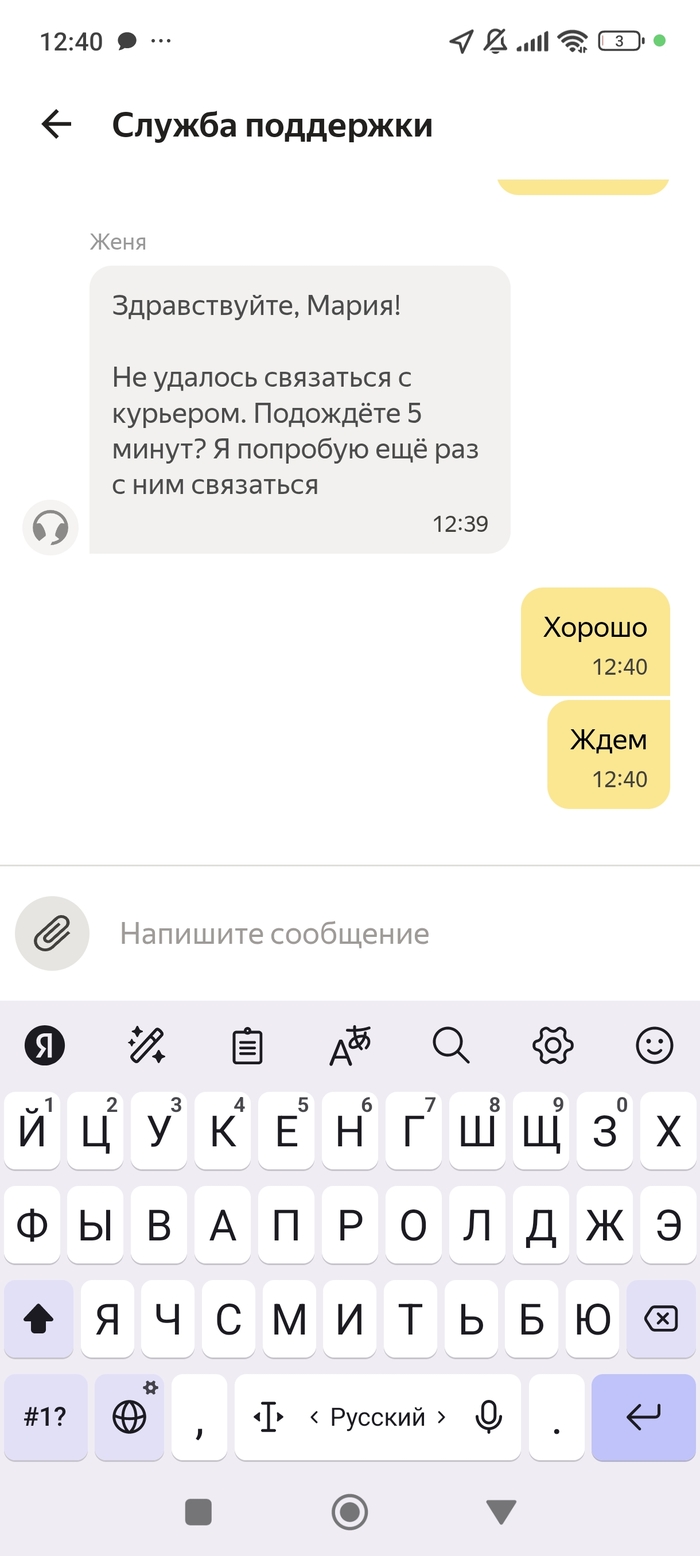Tap the keyboard shift key
The image size is (700, 1556).
tap(39, 1320)
